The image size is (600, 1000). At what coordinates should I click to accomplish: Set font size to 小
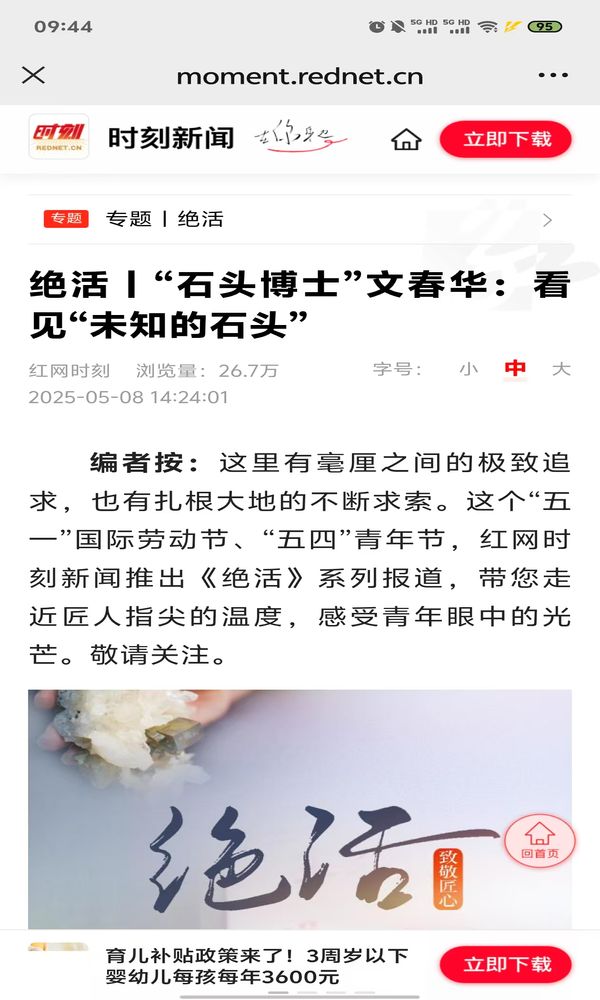point(468,369)
